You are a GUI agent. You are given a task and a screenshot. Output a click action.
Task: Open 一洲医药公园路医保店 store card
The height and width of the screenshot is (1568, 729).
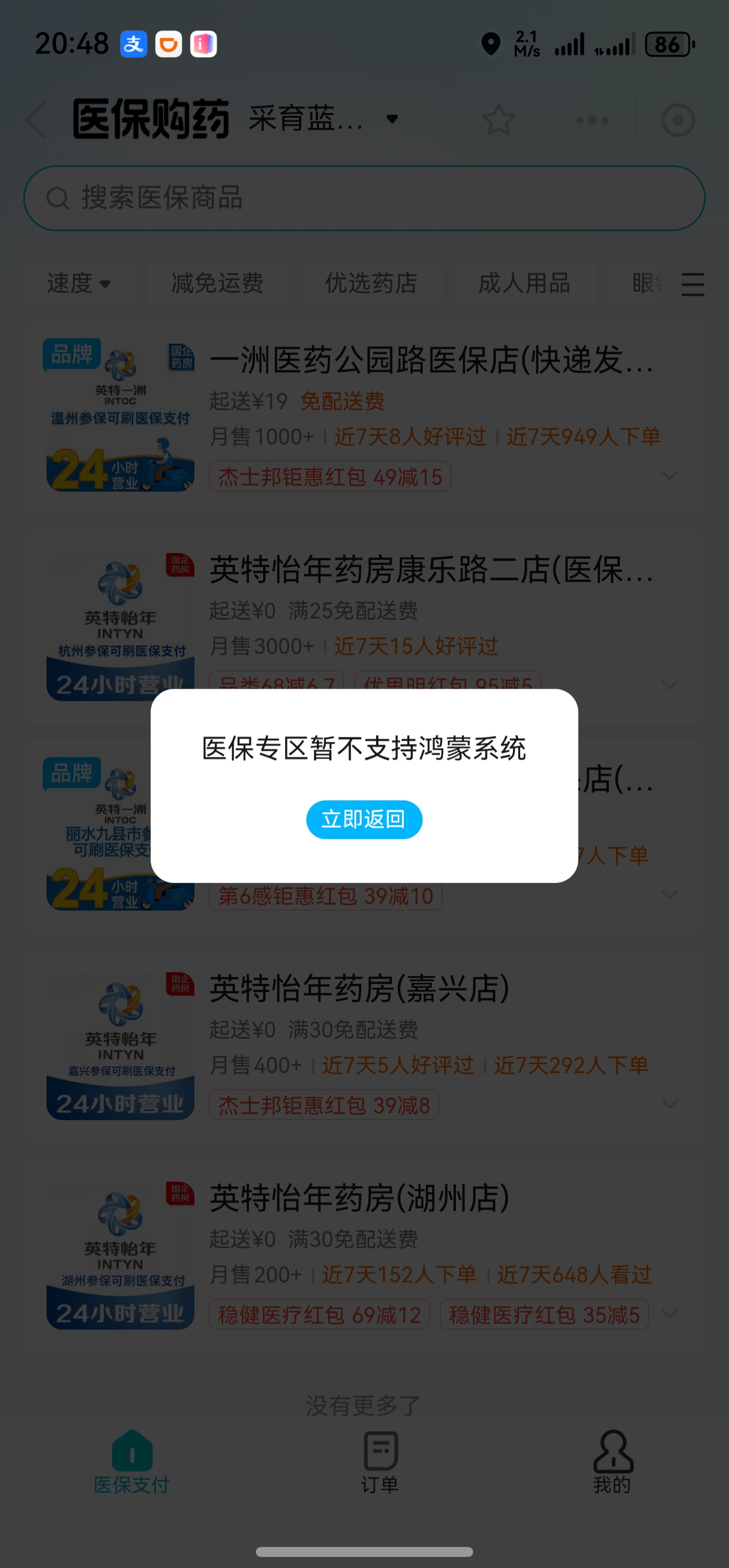point(430,360)
